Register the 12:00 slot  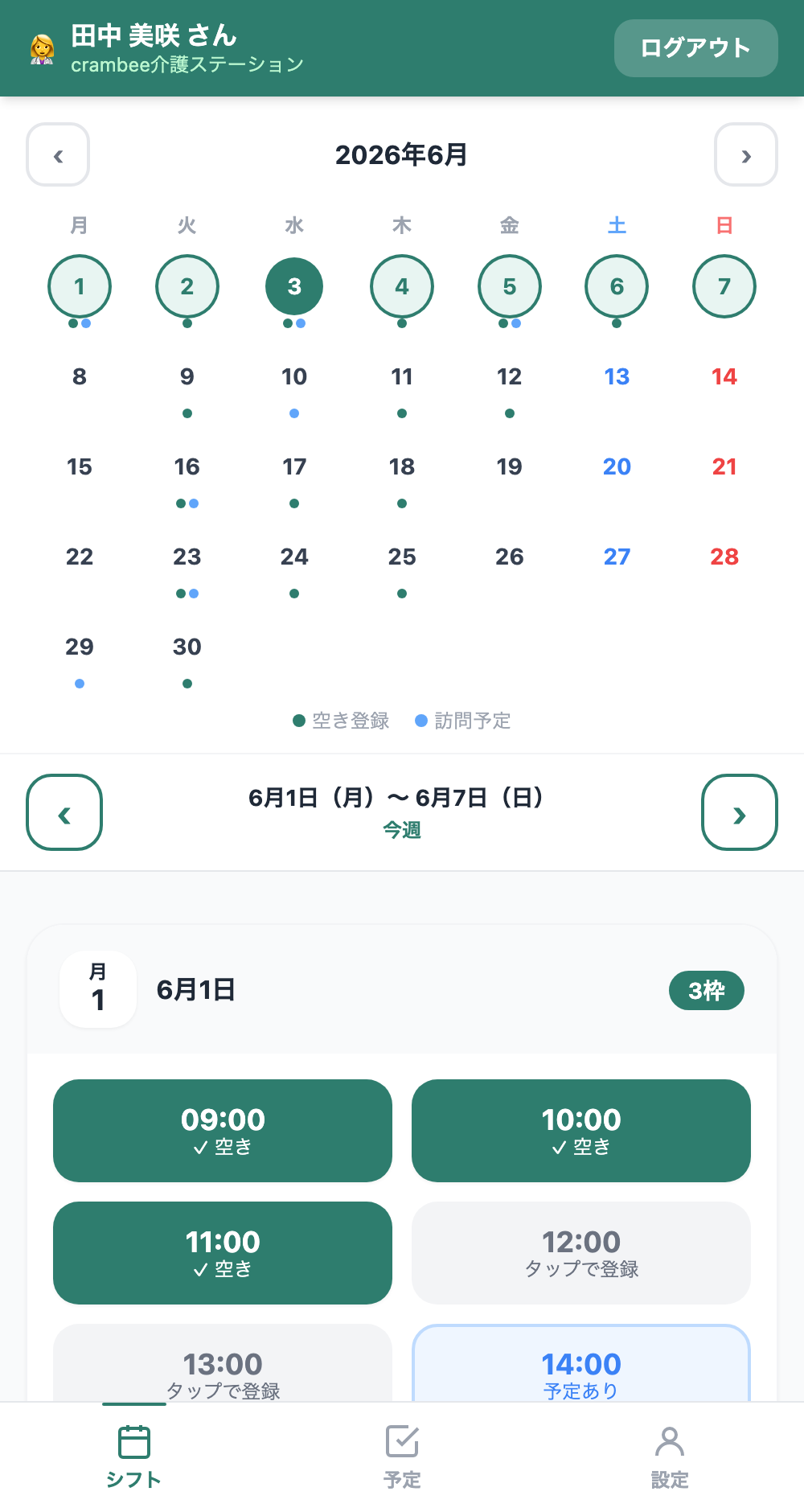581,1253
